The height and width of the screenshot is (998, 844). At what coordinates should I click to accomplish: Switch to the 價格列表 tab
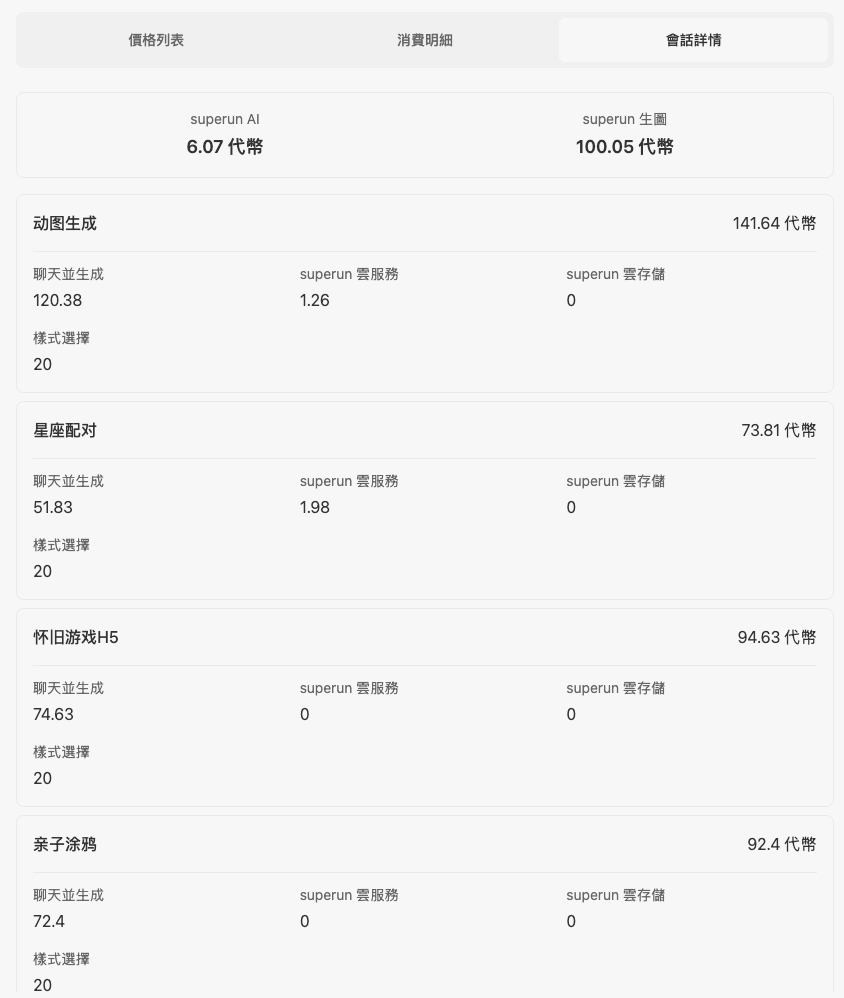point(156,40)
